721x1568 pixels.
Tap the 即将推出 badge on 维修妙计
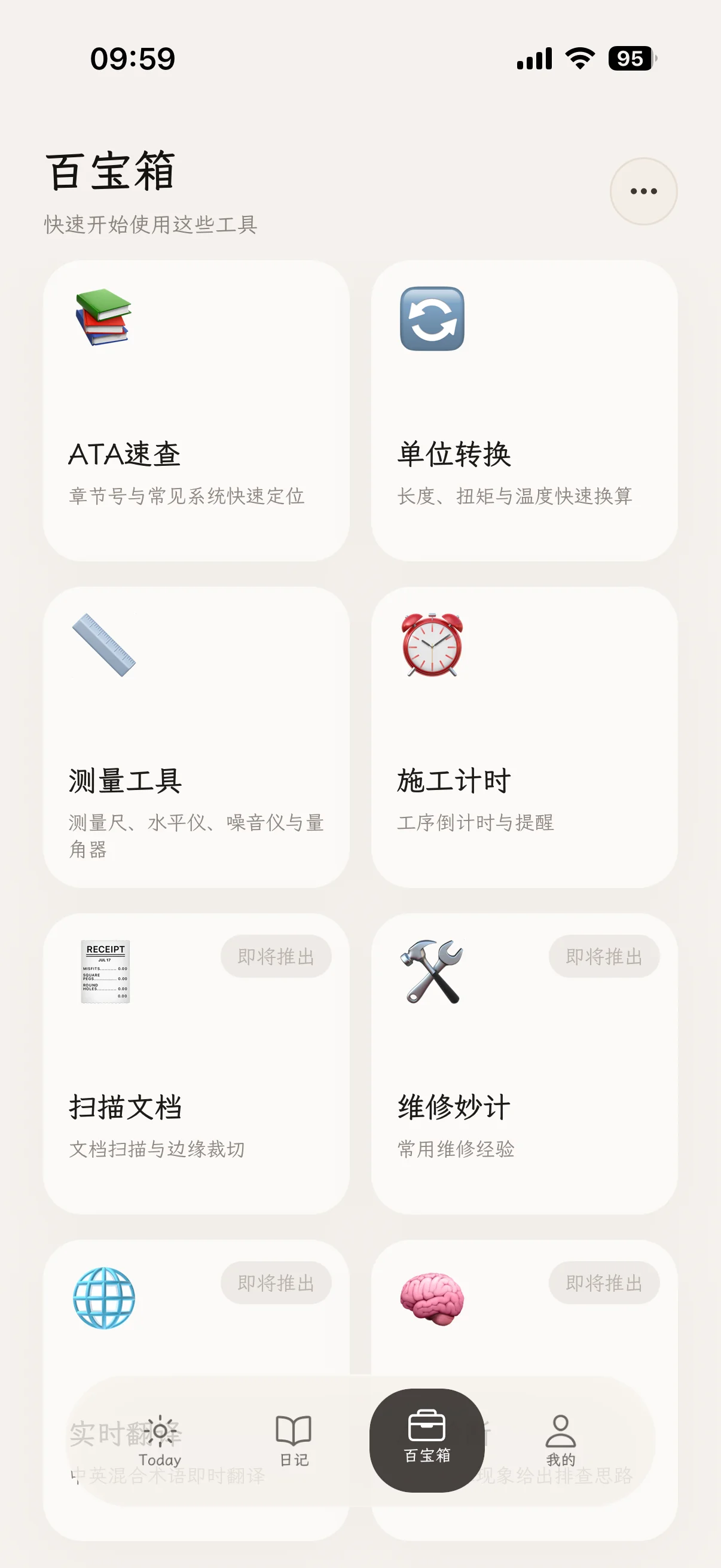[603, 956]
